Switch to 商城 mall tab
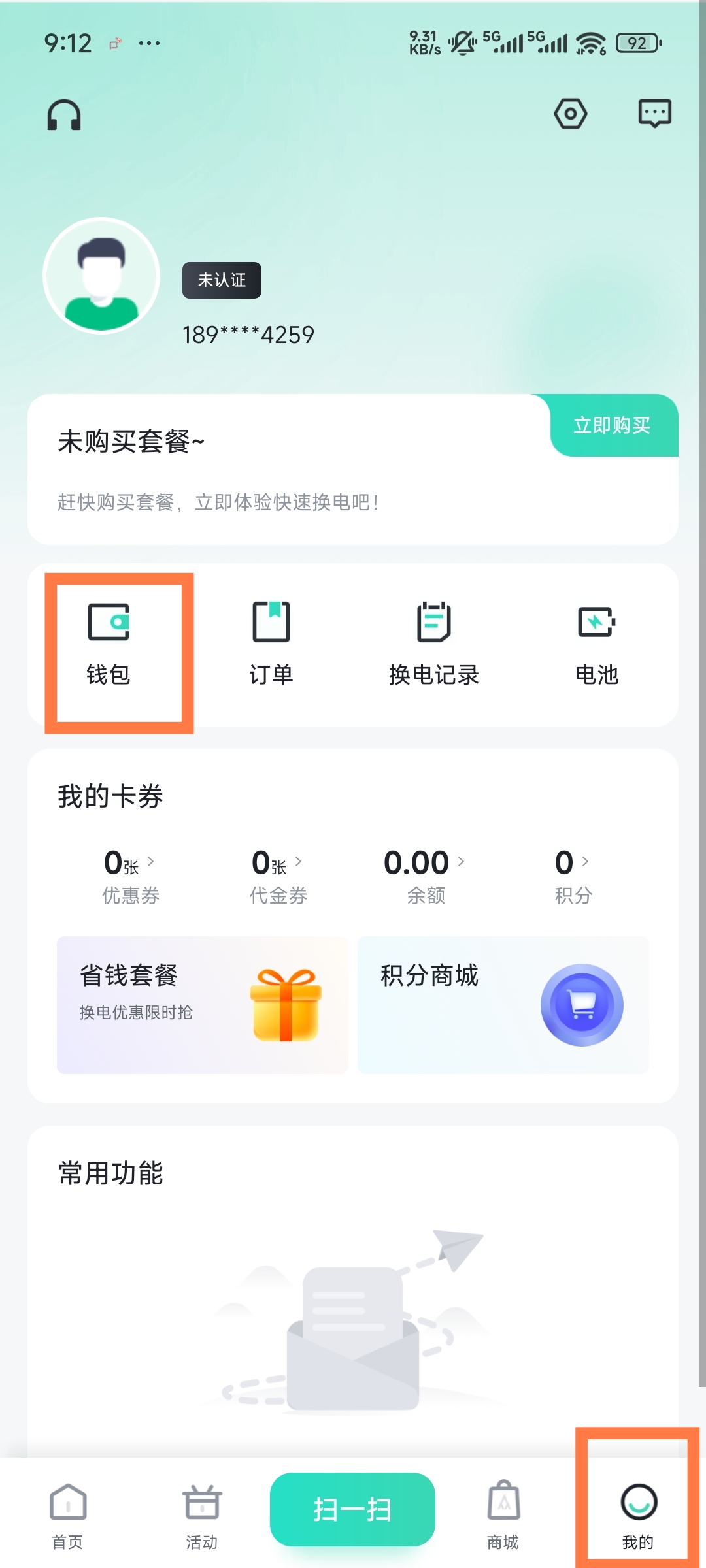The image size is (706, 1568). click(x=503, y=1516)
